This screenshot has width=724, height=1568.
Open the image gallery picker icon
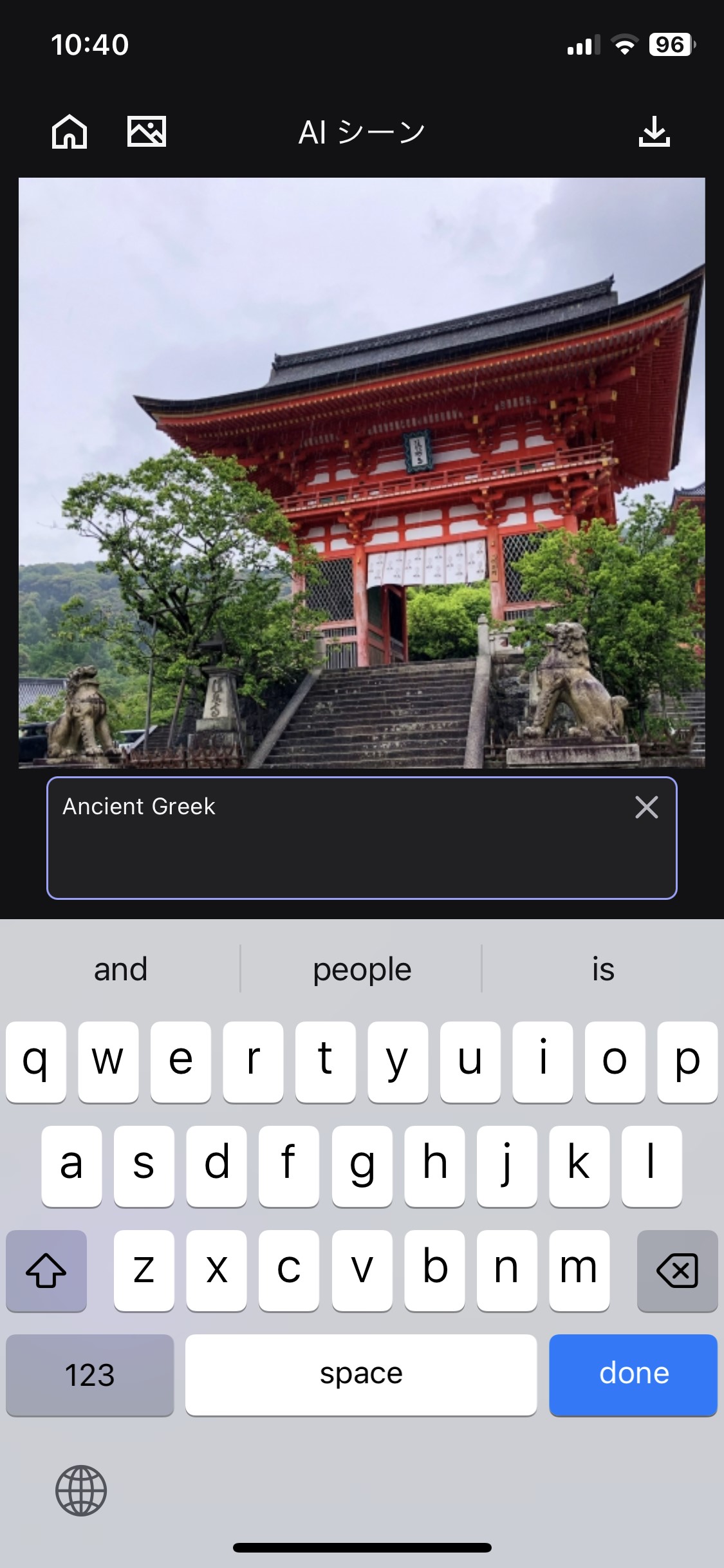coord(147,132)
